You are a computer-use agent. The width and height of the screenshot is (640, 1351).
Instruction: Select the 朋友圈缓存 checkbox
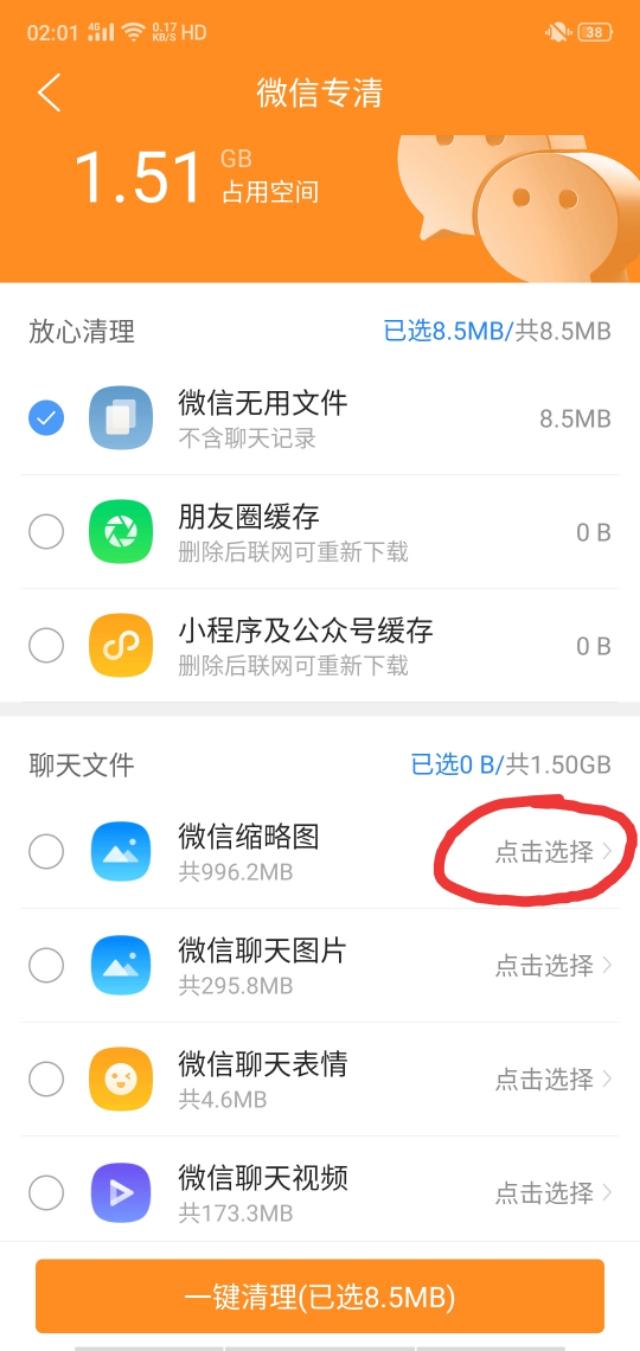pos(46,532)
